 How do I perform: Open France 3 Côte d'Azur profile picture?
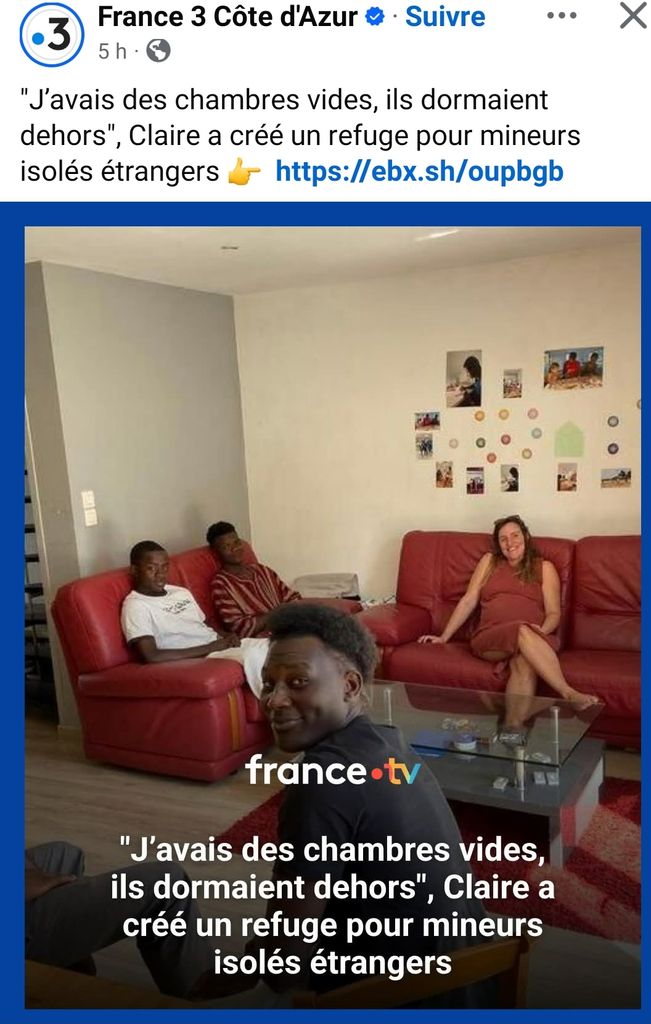51,34
